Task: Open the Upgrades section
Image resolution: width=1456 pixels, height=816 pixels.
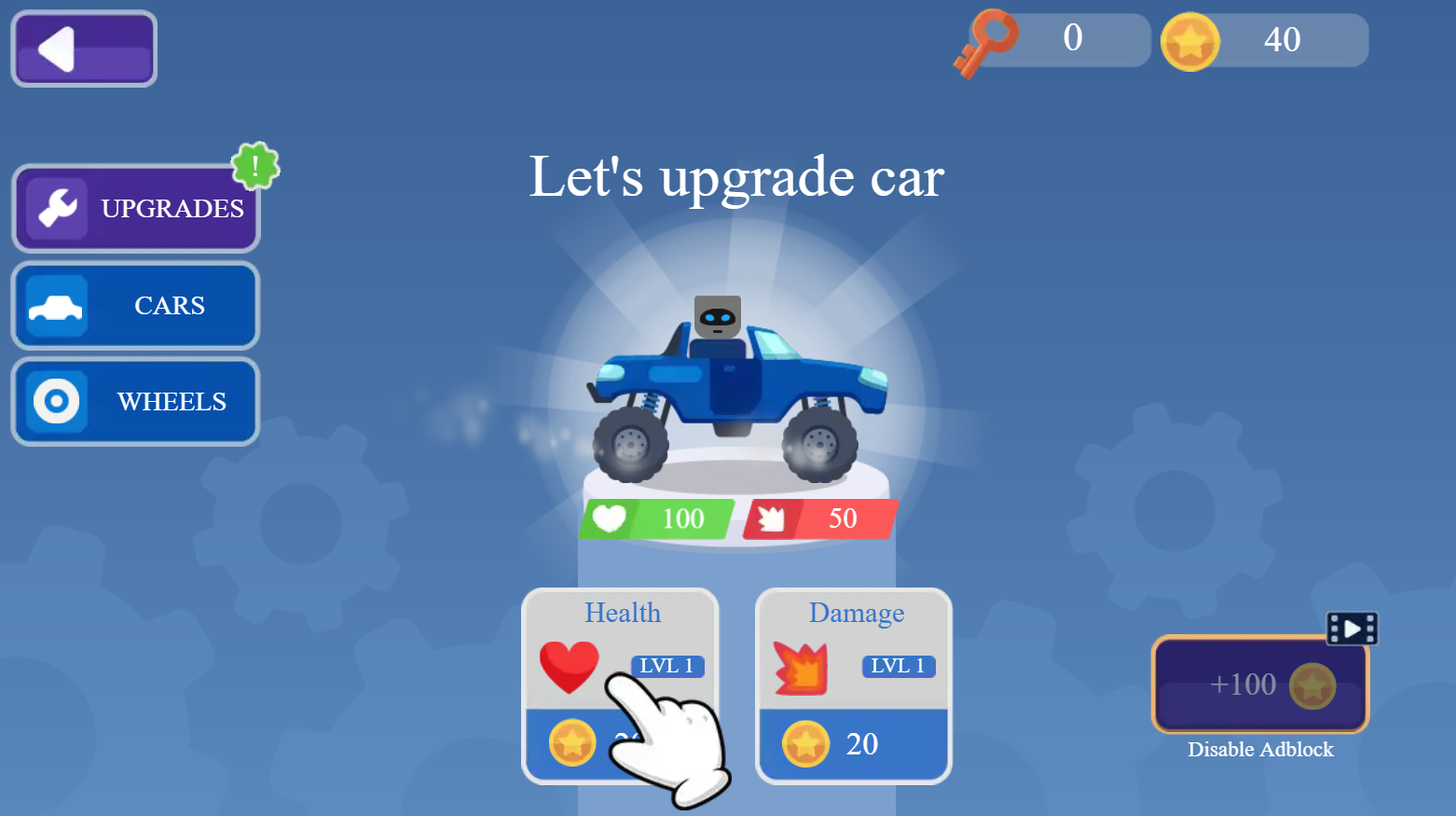Action: [x=136, y=208]
